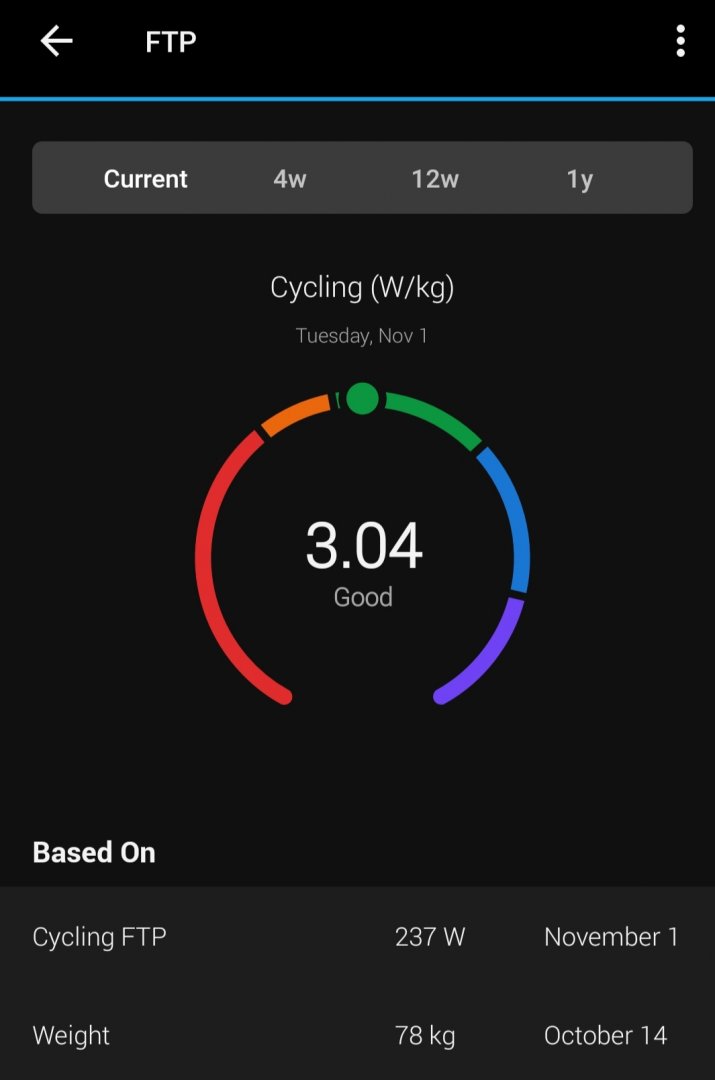Switch to the 12w view
This screenshot has width=715, height=1080.
pos(435,179)
